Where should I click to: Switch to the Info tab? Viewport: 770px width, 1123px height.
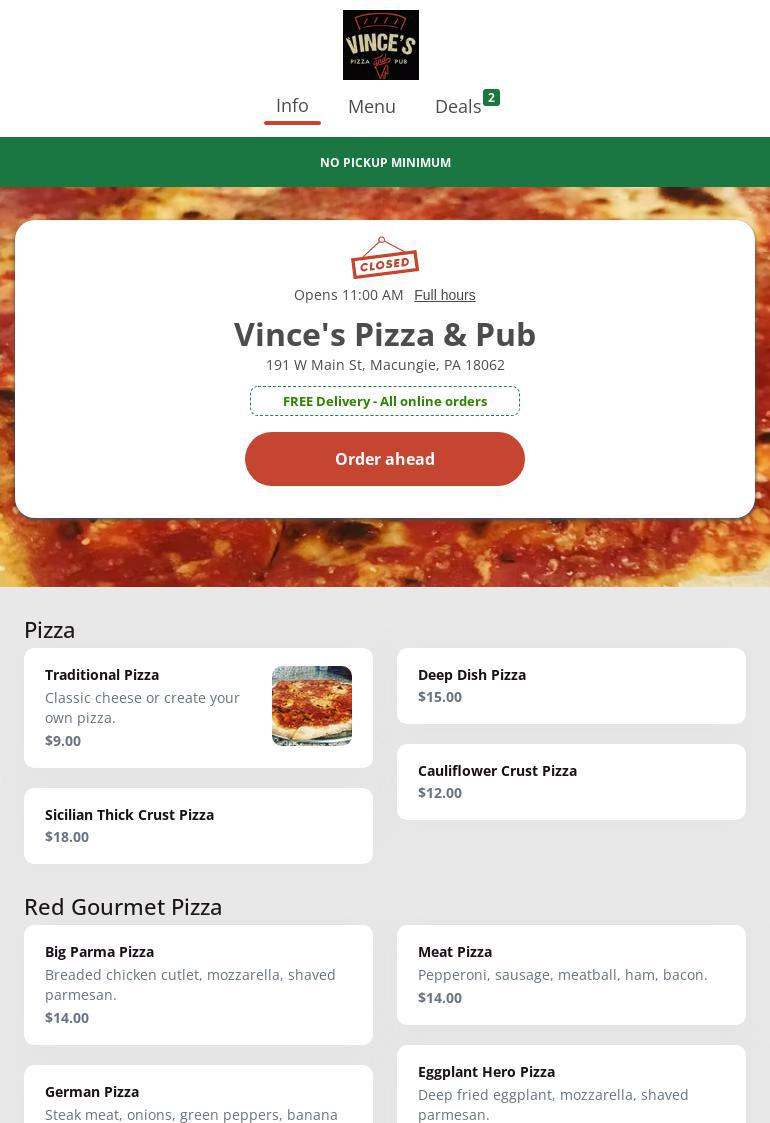click(292, 106)
